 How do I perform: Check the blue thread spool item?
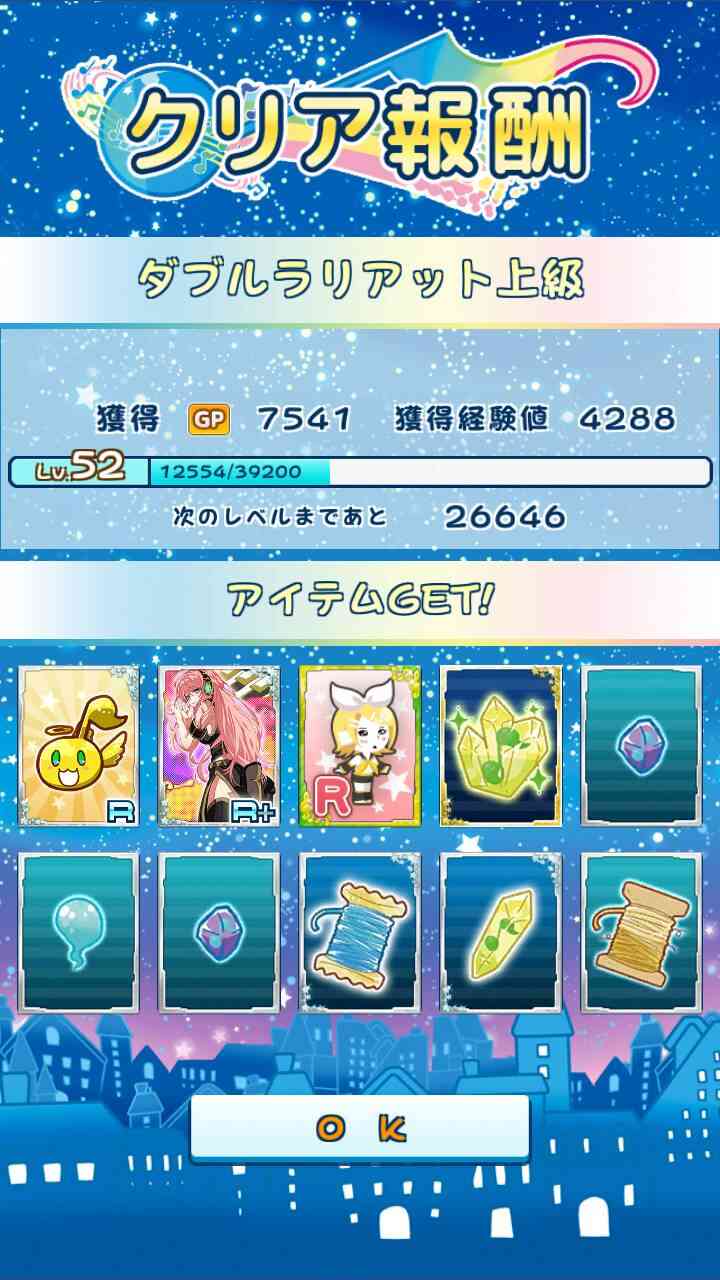click(361, 933)
